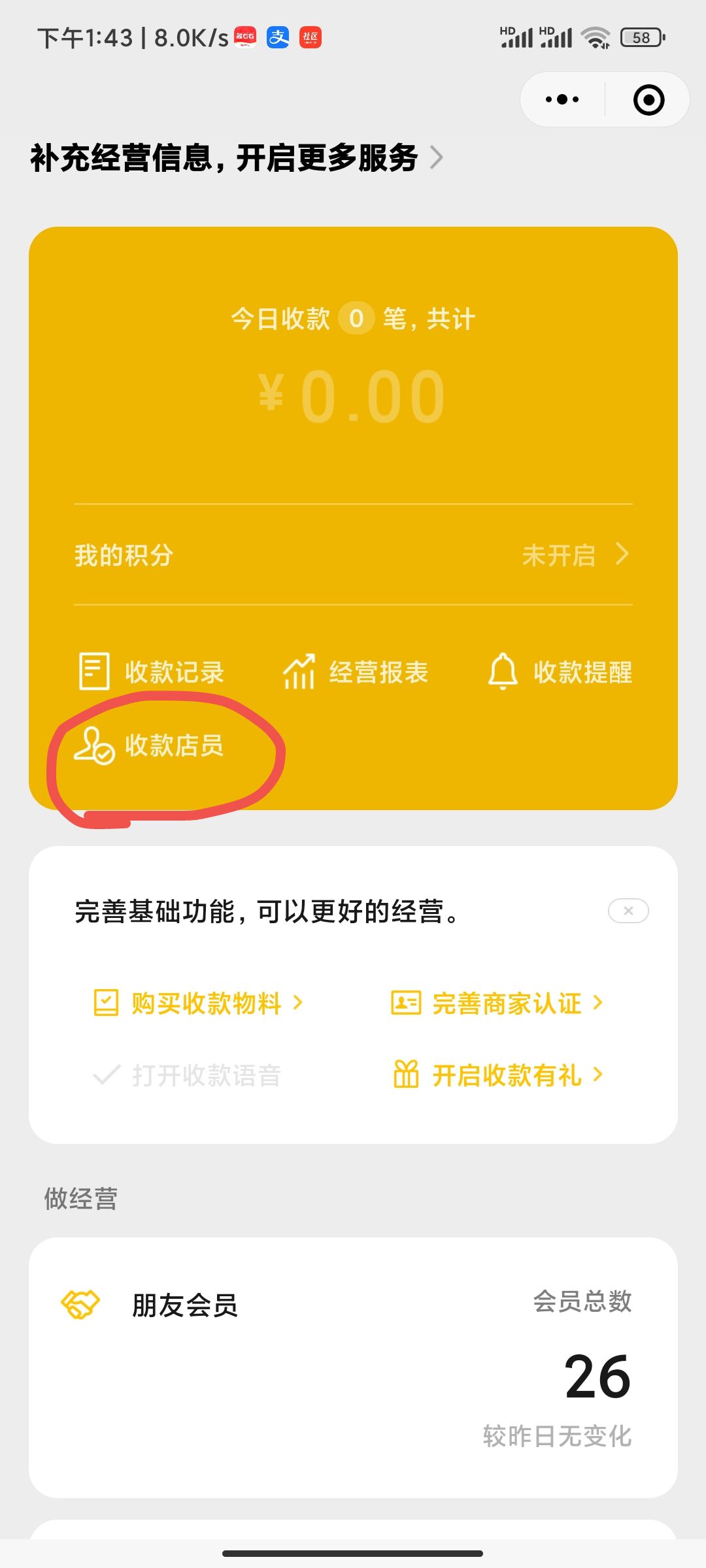View 收款记录
The image size is (706, 1568).
click(152, 672)
